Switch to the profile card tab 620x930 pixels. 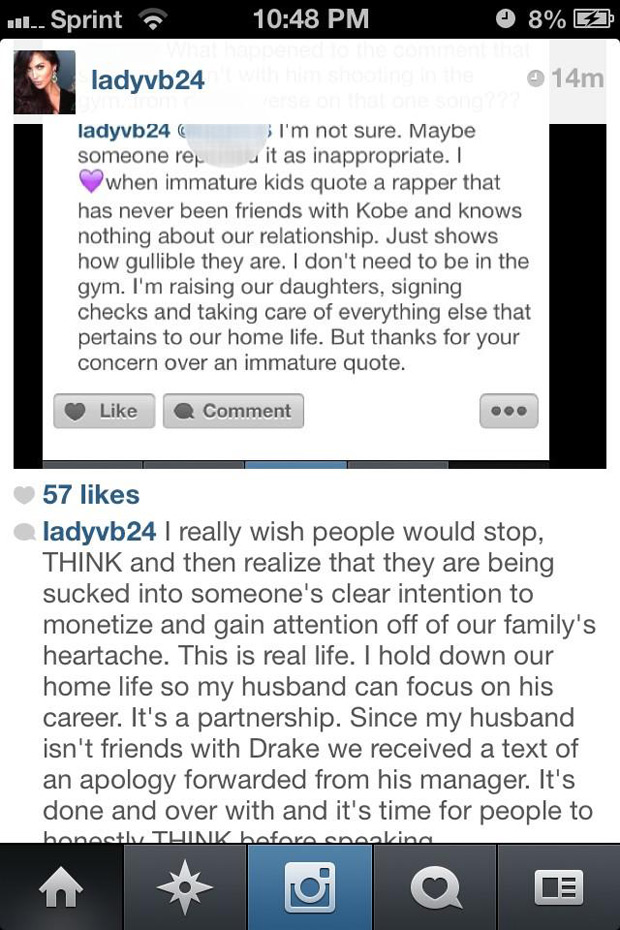[556, 888]
